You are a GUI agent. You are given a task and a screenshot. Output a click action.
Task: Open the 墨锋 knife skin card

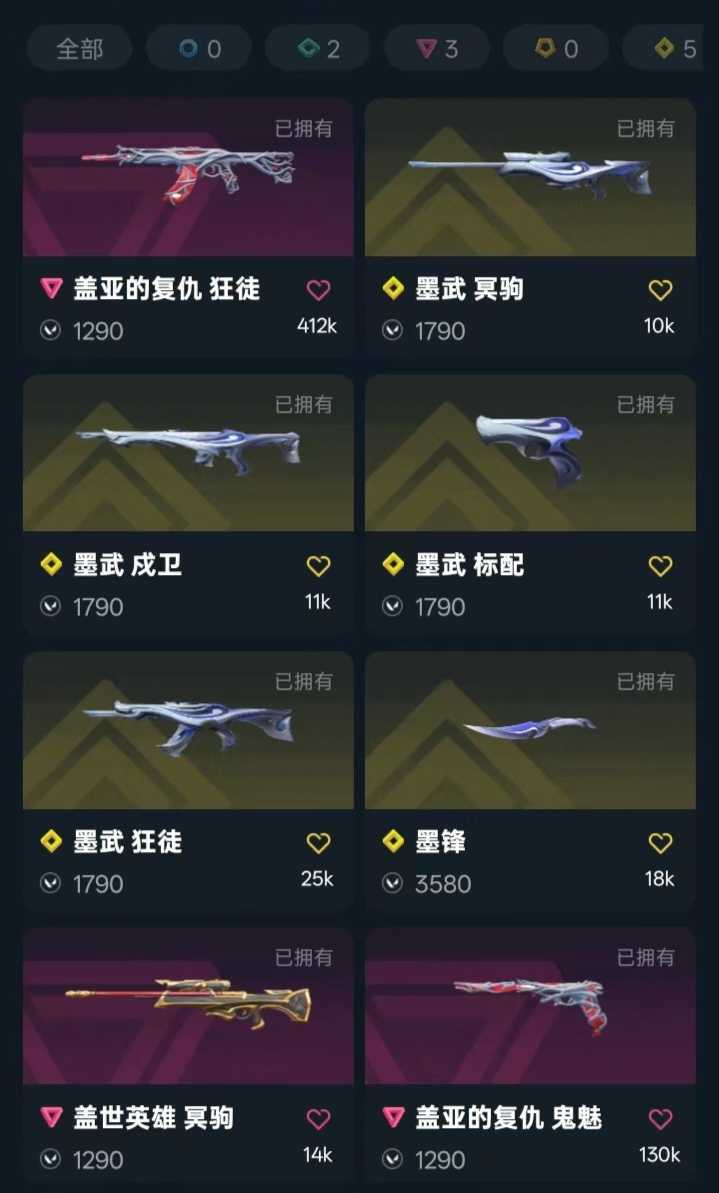pyautogui.click(x=530, y=781)
